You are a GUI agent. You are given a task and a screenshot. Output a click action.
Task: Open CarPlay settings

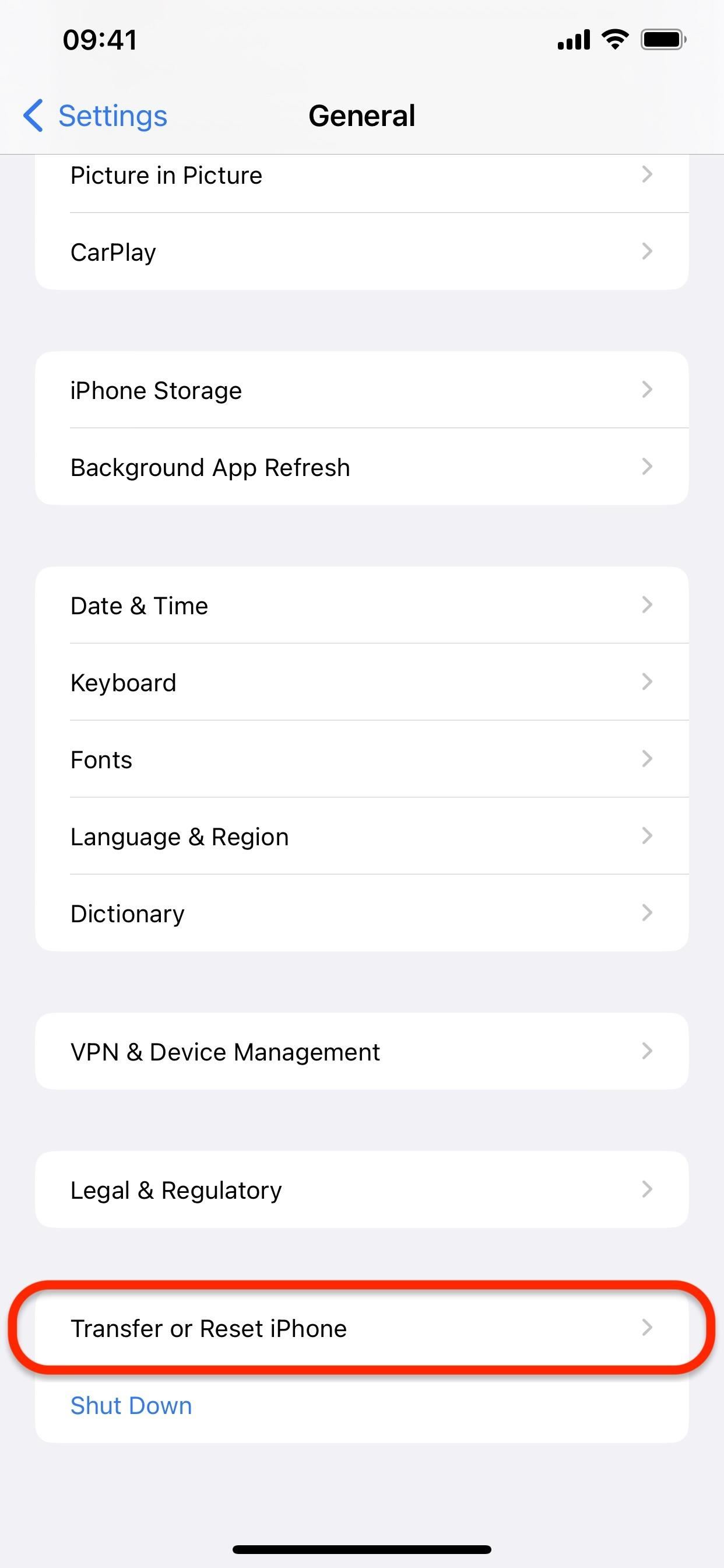coord(361,252)
